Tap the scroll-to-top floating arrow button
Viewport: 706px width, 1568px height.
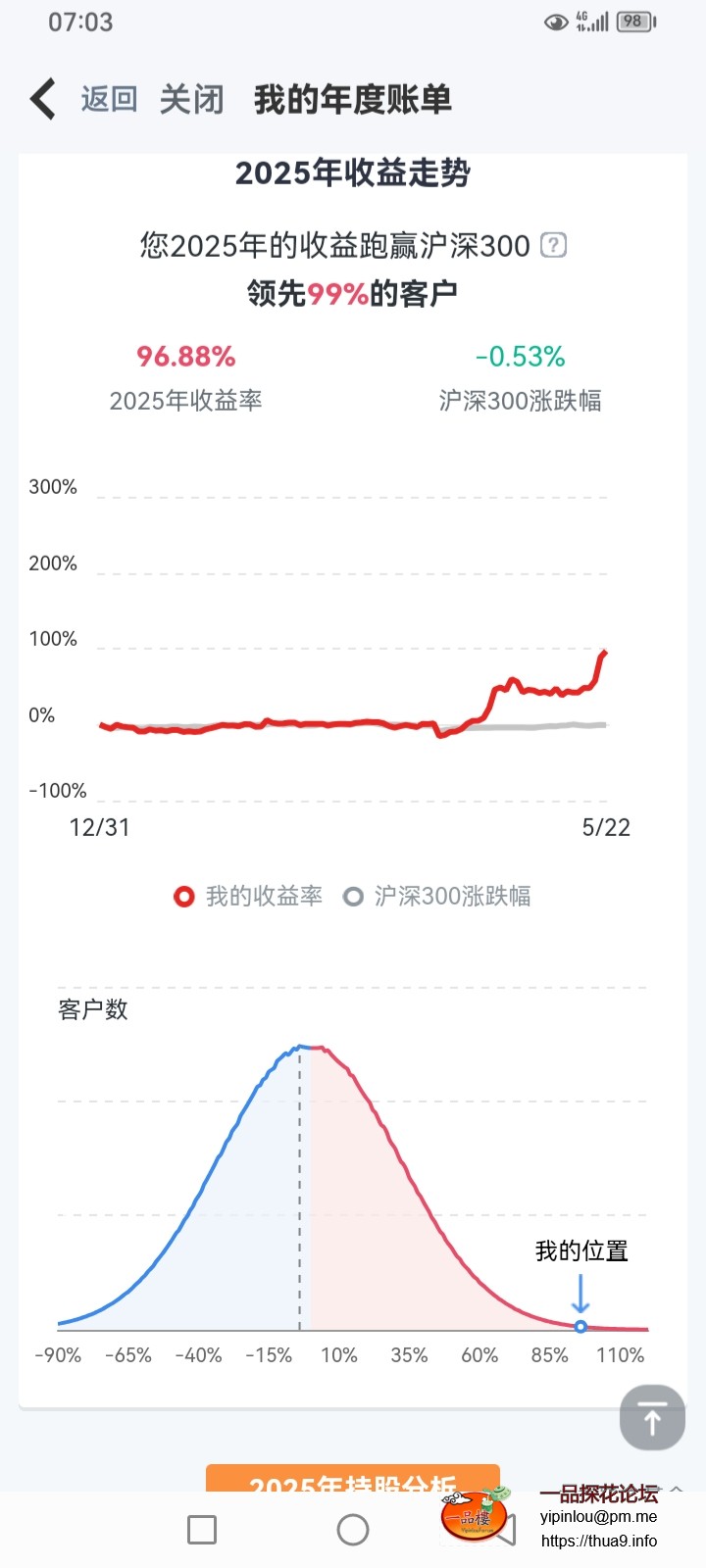(651, 1417)
